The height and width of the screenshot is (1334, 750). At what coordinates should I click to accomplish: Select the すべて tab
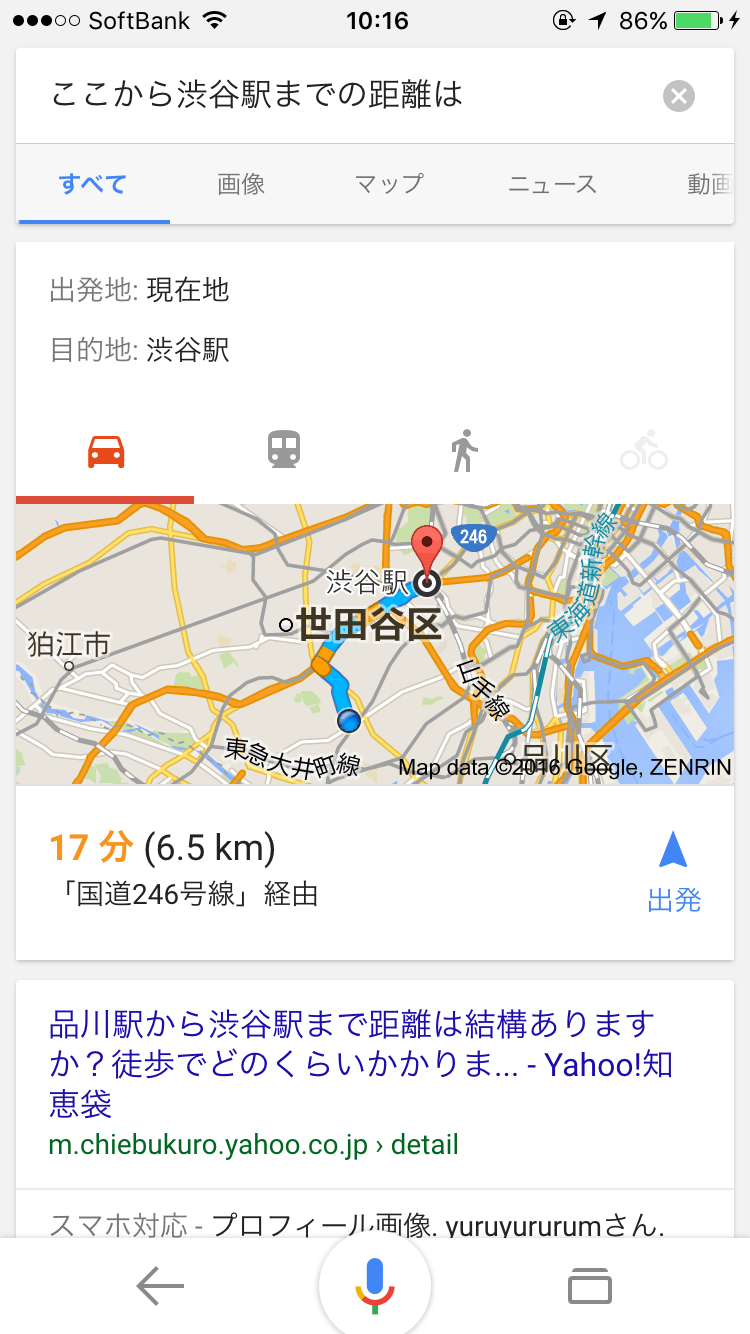[x=93, y=184]
